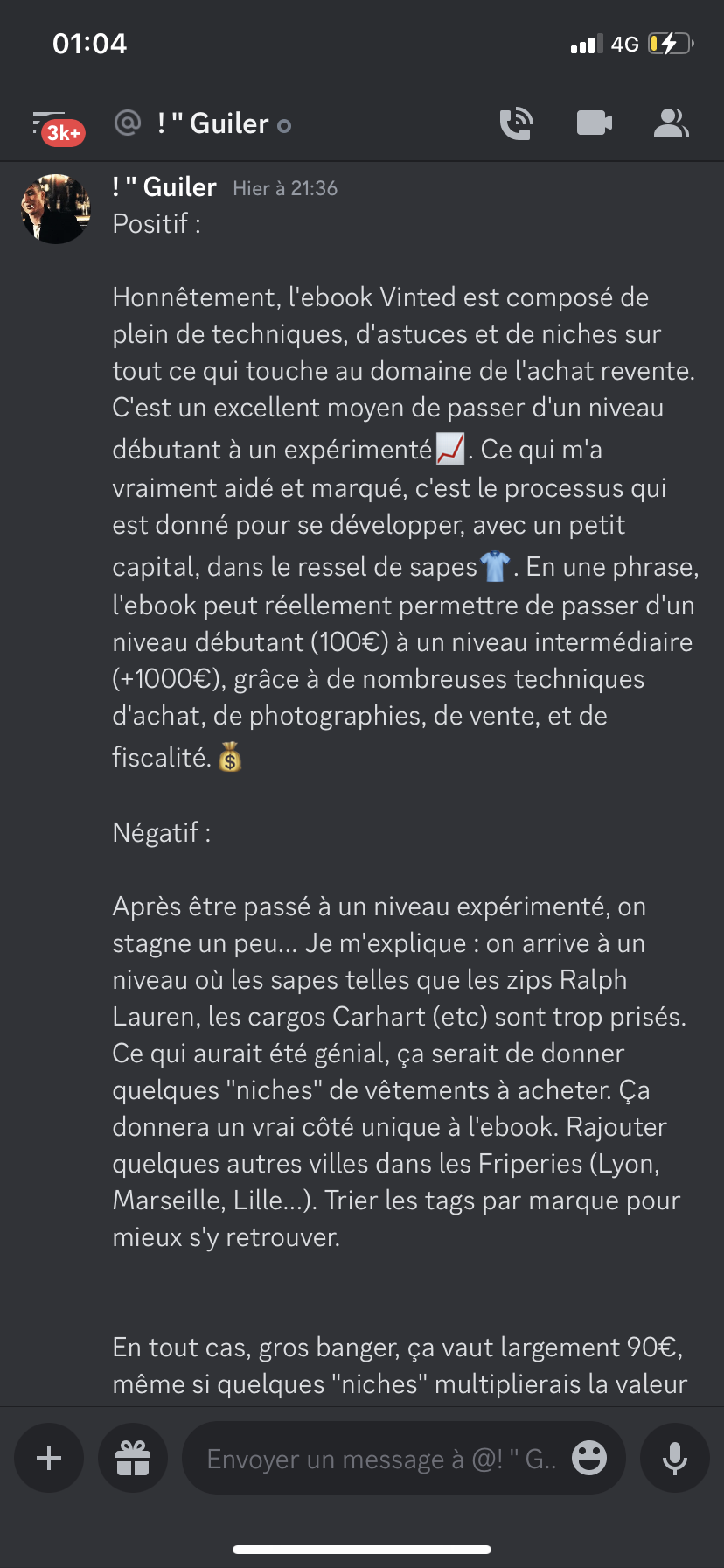Open the members list icon
The height and width of the screenshot is (1568, 724).
[x=671, y=123]
